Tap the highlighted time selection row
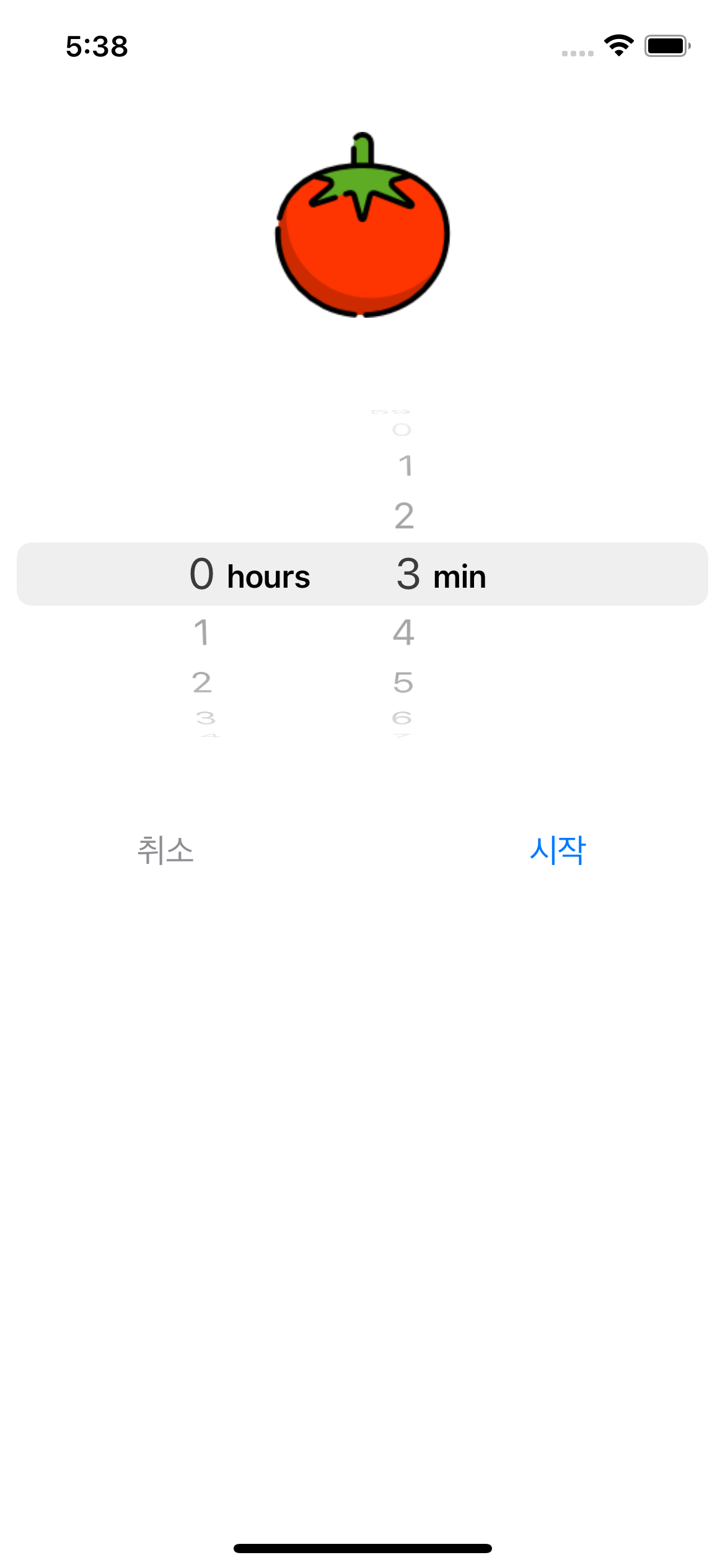 click(x=362, y=575)
